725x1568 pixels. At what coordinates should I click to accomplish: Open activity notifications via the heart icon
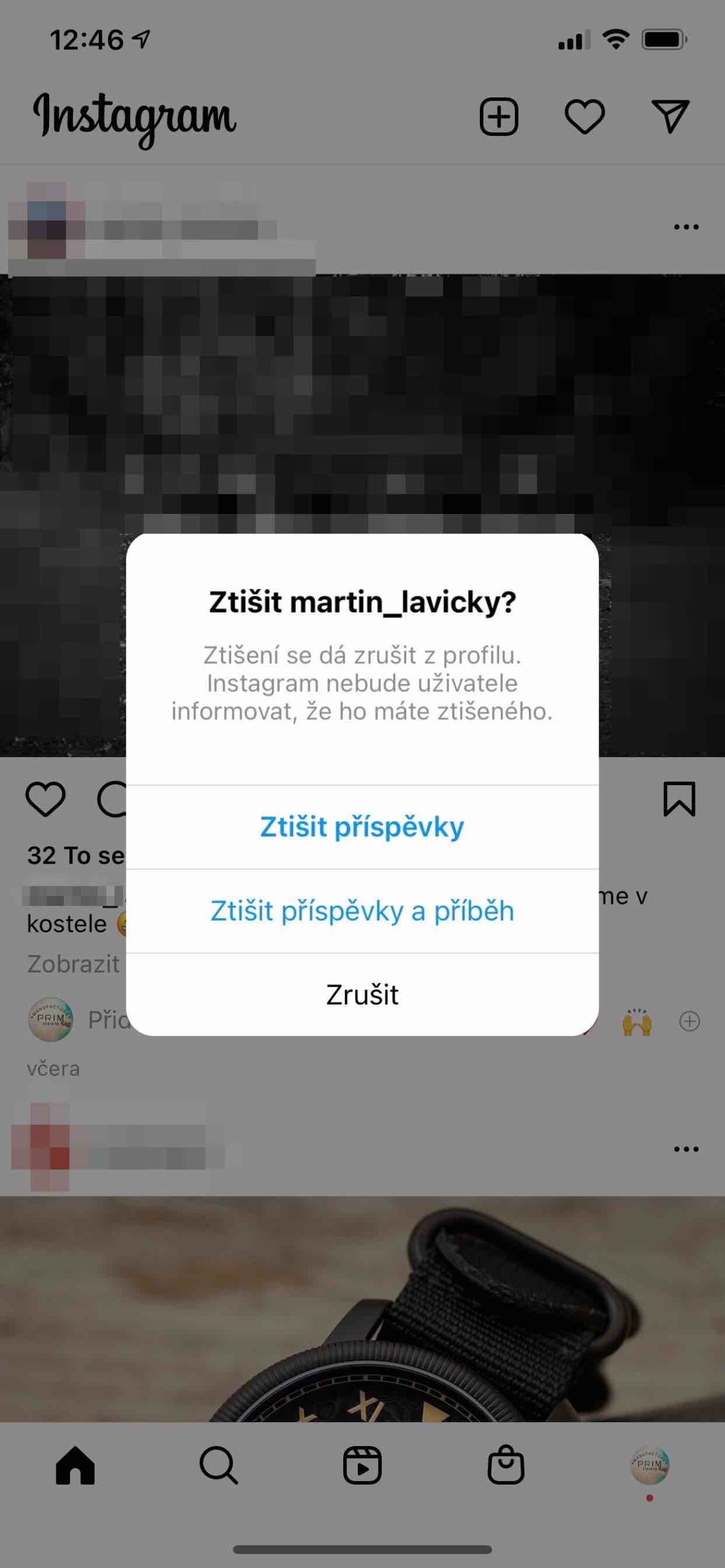[x=584, y=116]
